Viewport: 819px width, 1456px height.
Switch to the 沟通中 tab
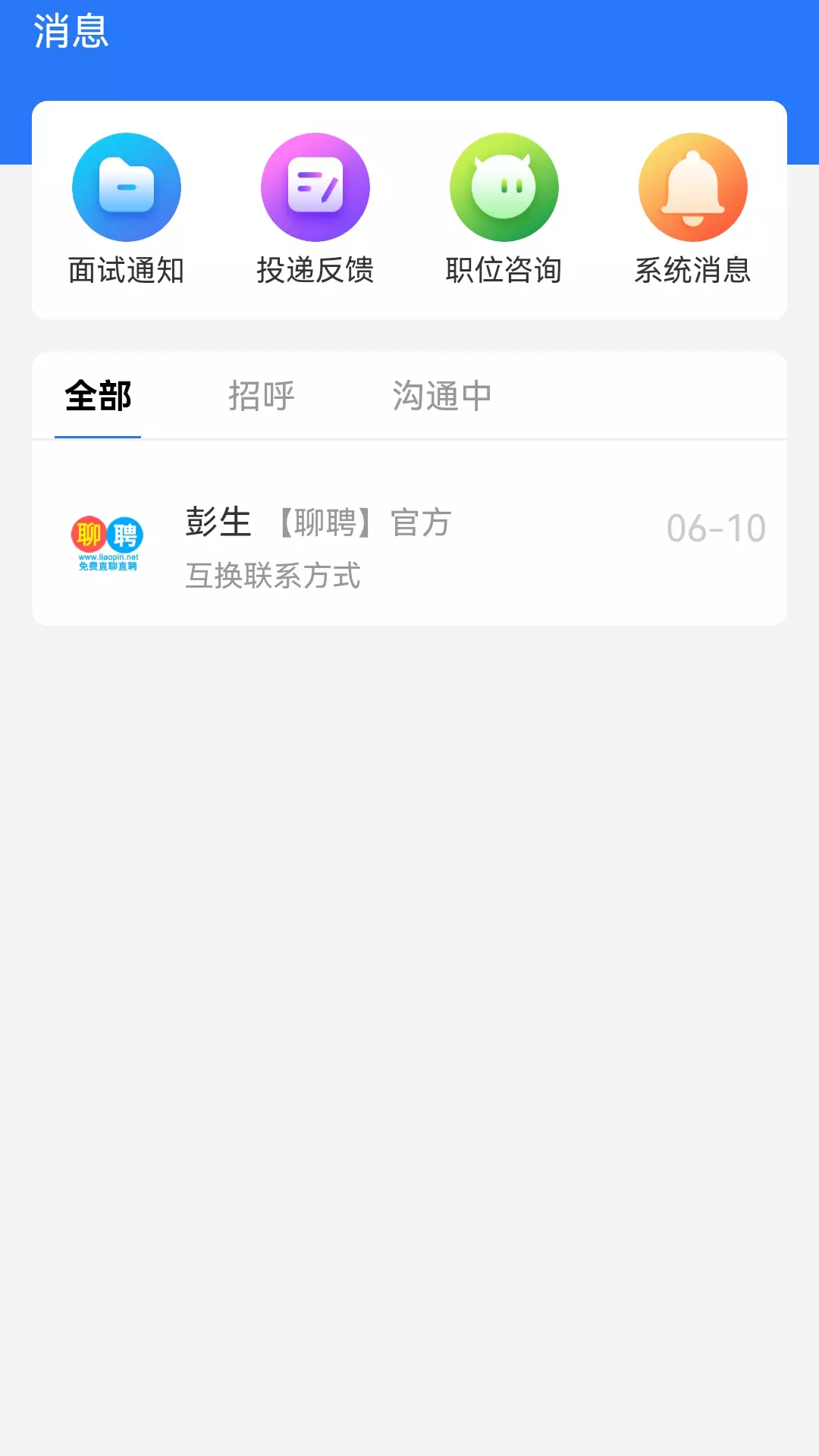pyautogui.click(x=442, y=396)
